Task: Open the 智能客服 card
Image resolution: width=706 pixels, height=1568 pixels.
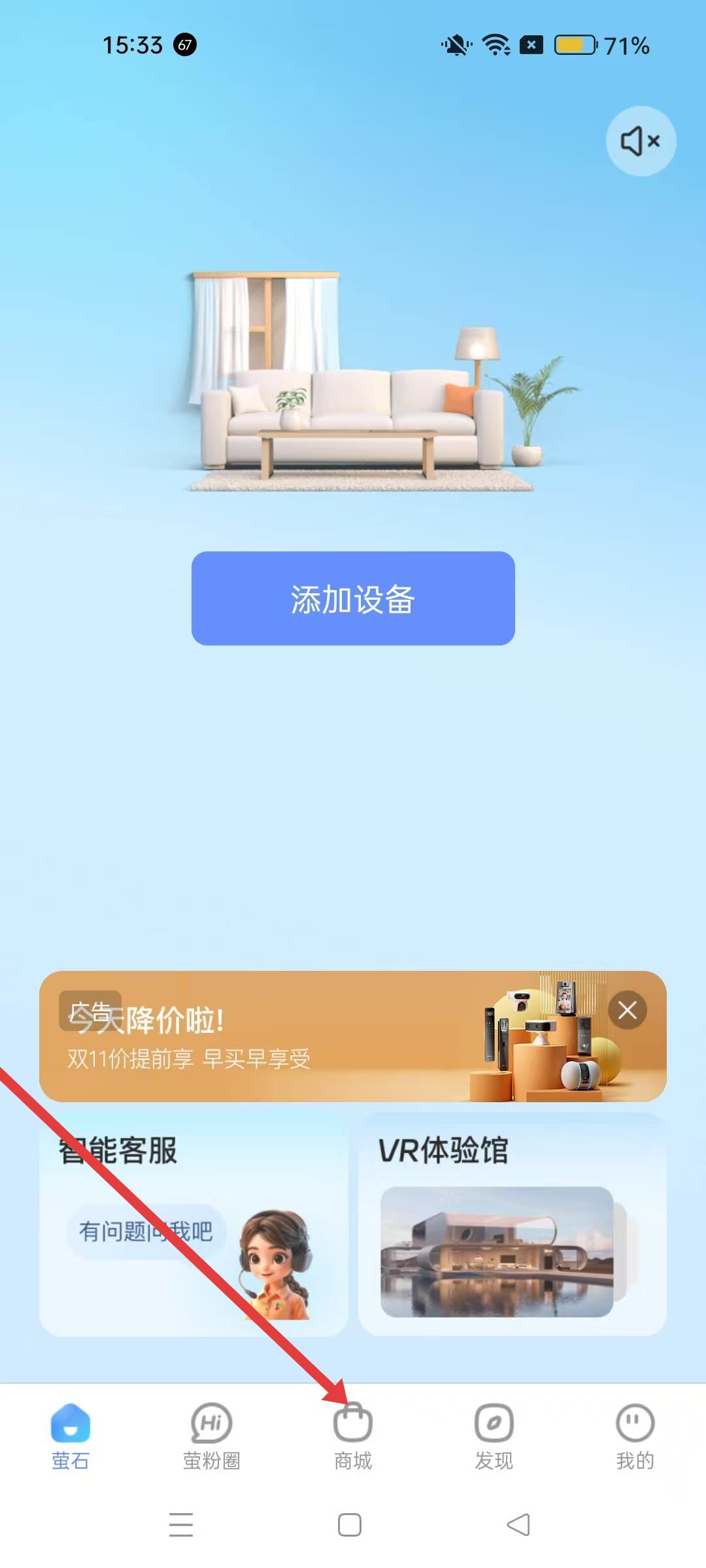Action: 193,1224
